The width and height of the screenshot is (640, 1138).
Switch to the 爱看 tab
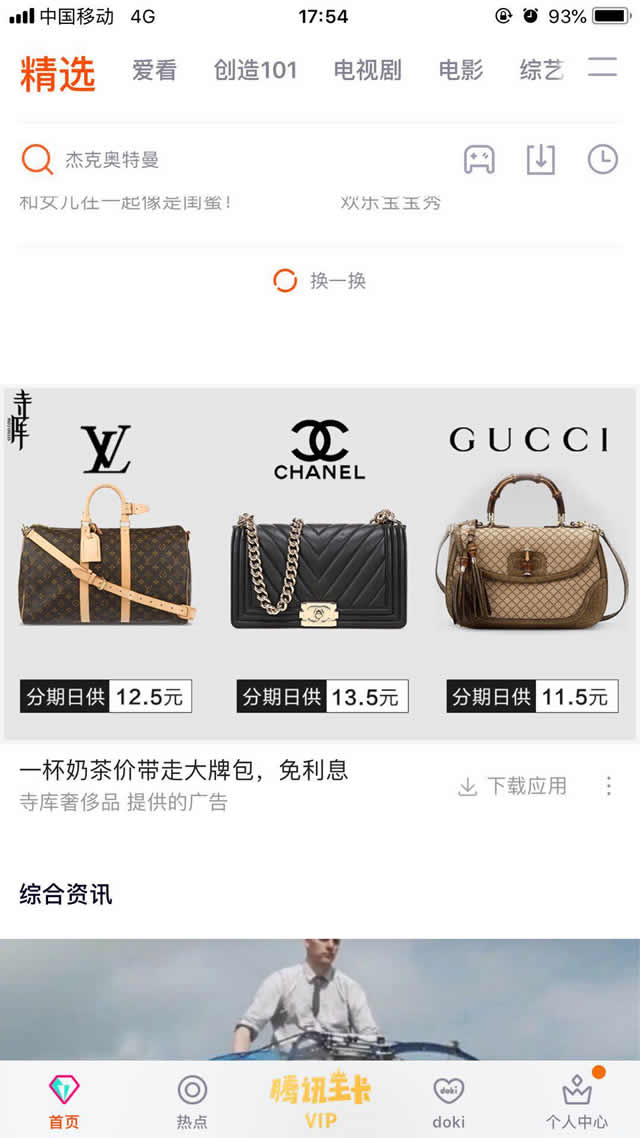[x=154, y=70]
